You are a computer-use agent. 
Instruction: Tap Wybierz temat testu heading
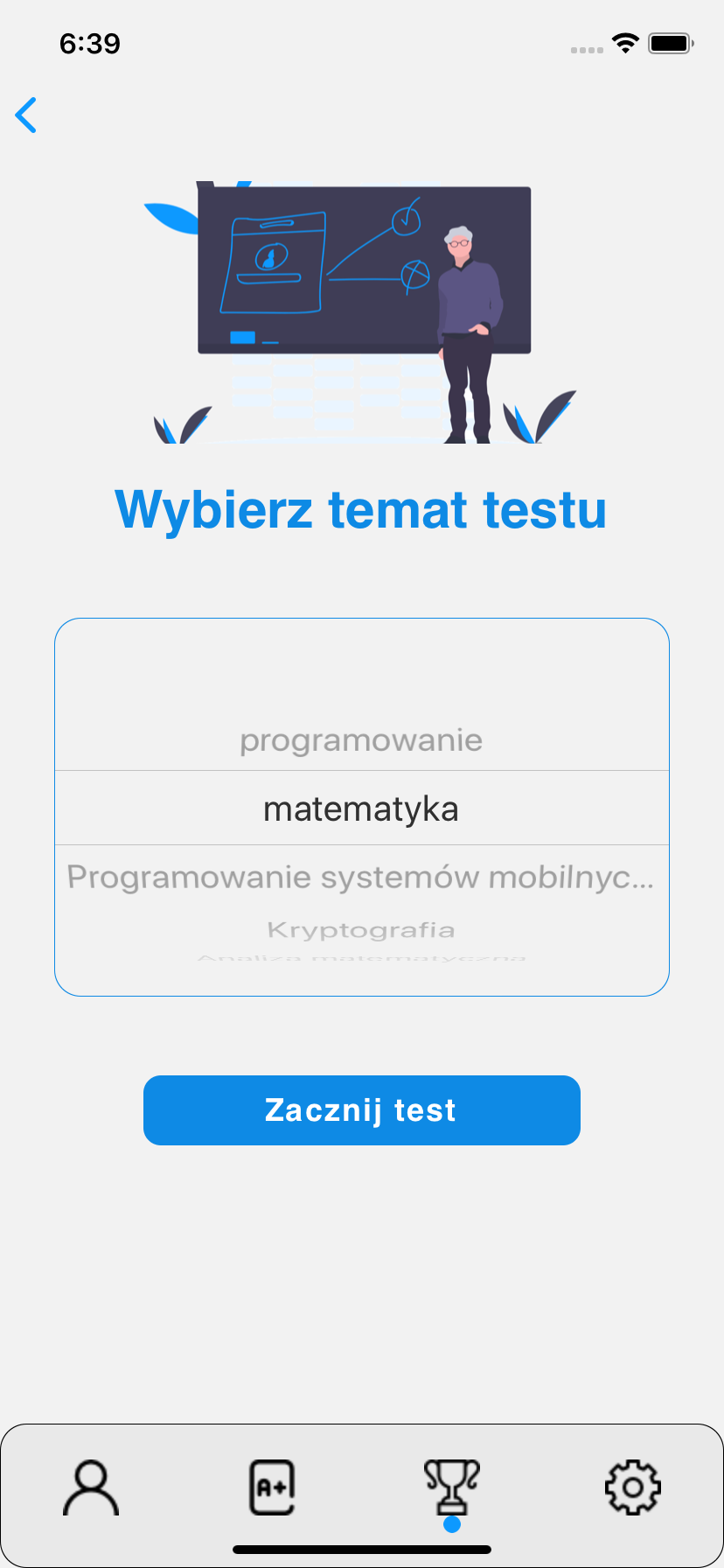click(x=361, y=510)
